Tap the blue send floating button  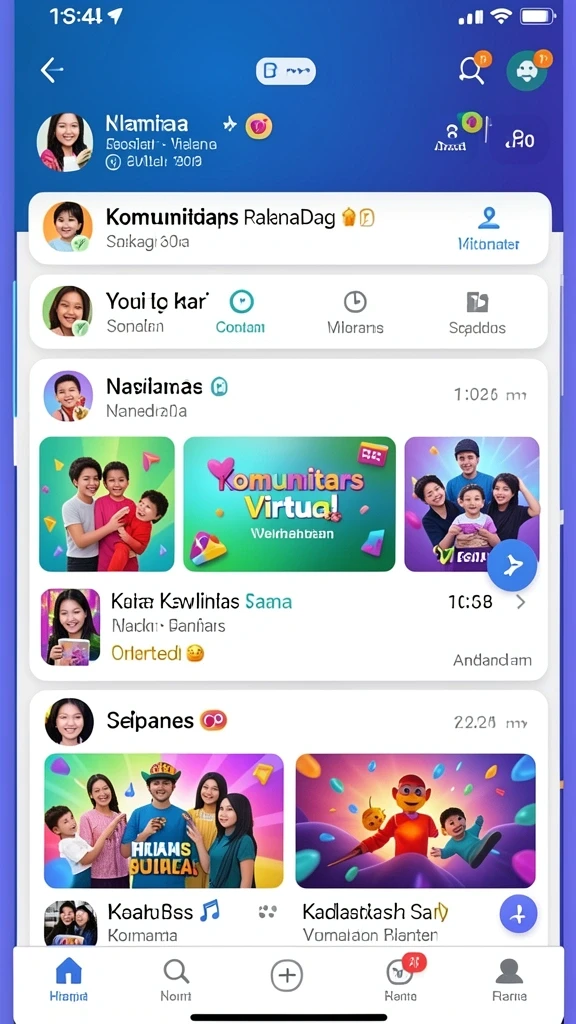[x=512, y=566]
